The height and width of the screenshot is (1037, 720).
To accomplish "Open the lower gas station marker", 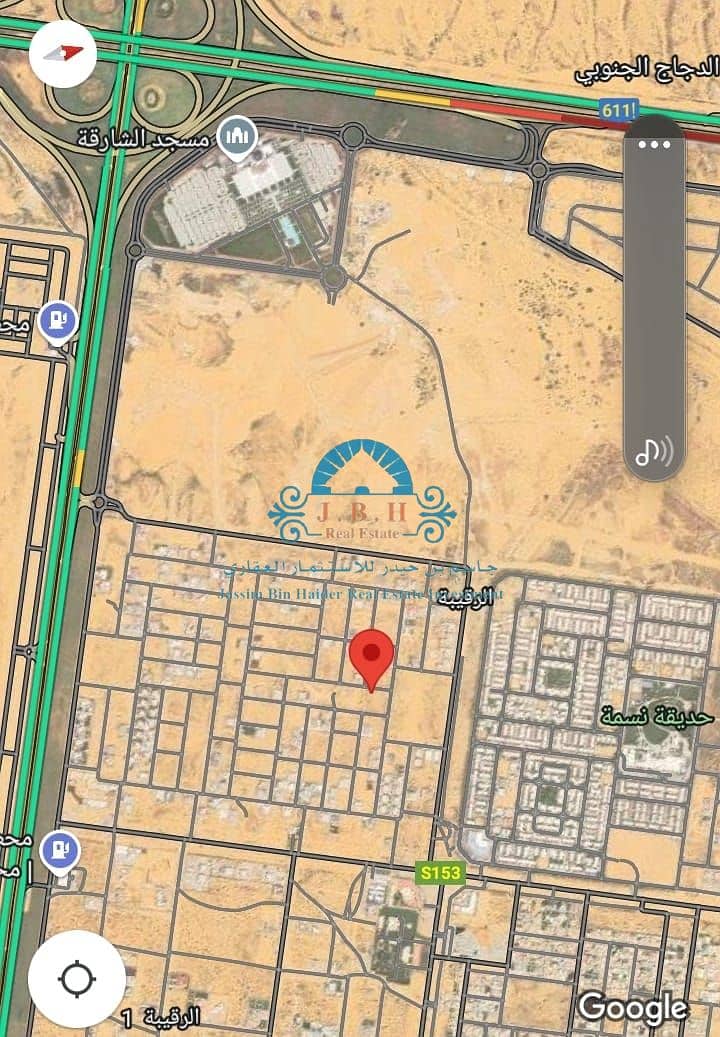I will [x=63, y=852].
